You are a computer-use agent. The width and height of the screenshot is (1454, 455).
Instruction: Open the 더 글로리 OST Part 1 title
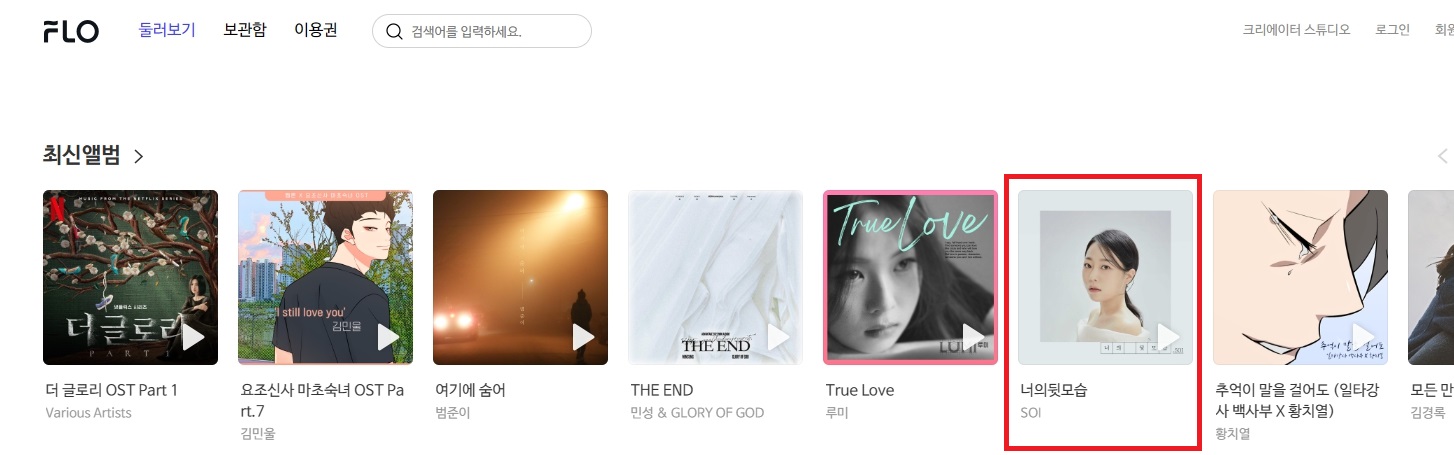click(112, 390)
